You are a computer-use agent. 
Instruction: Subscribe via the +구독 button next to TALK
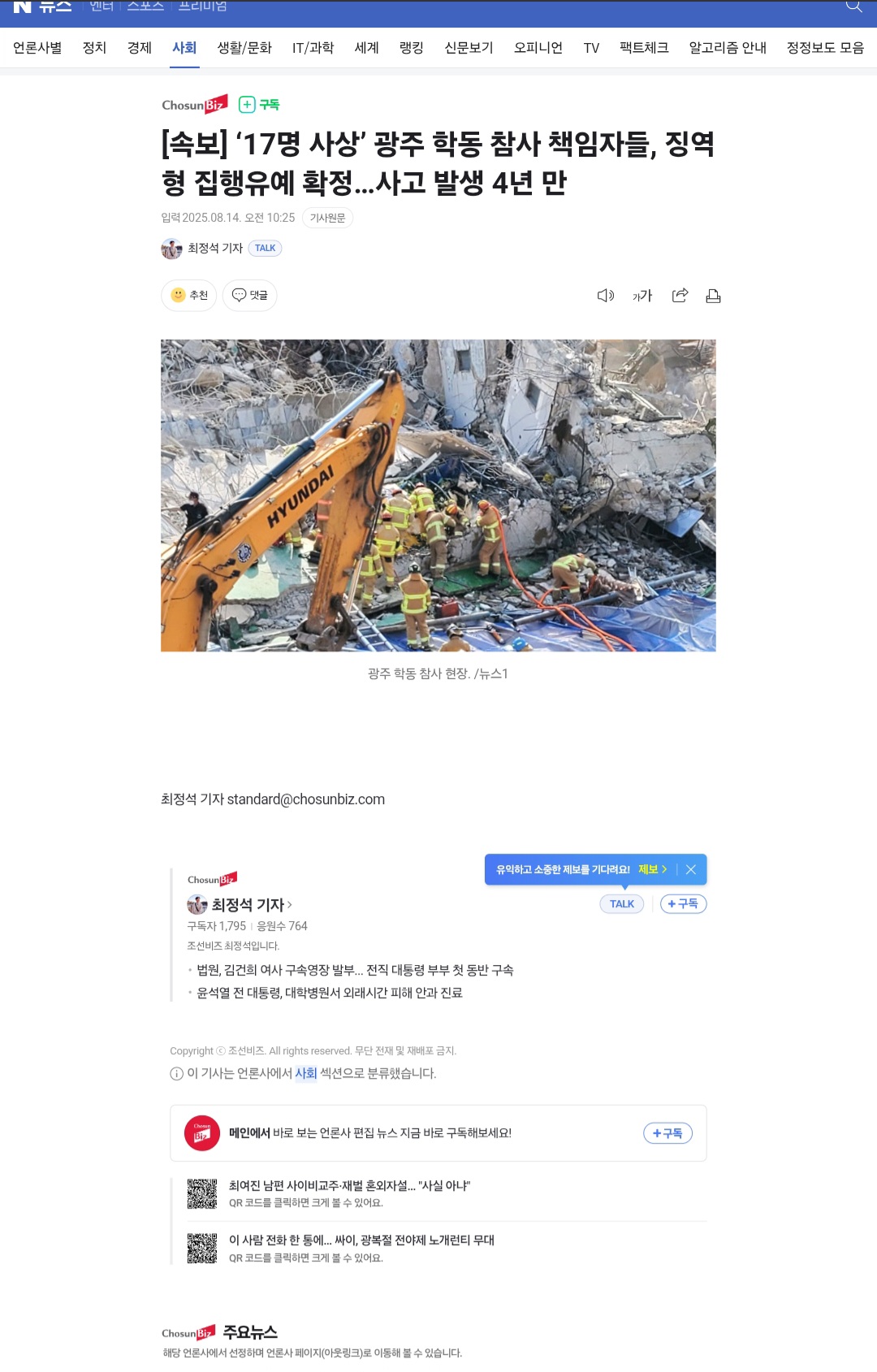click(682, 903)
